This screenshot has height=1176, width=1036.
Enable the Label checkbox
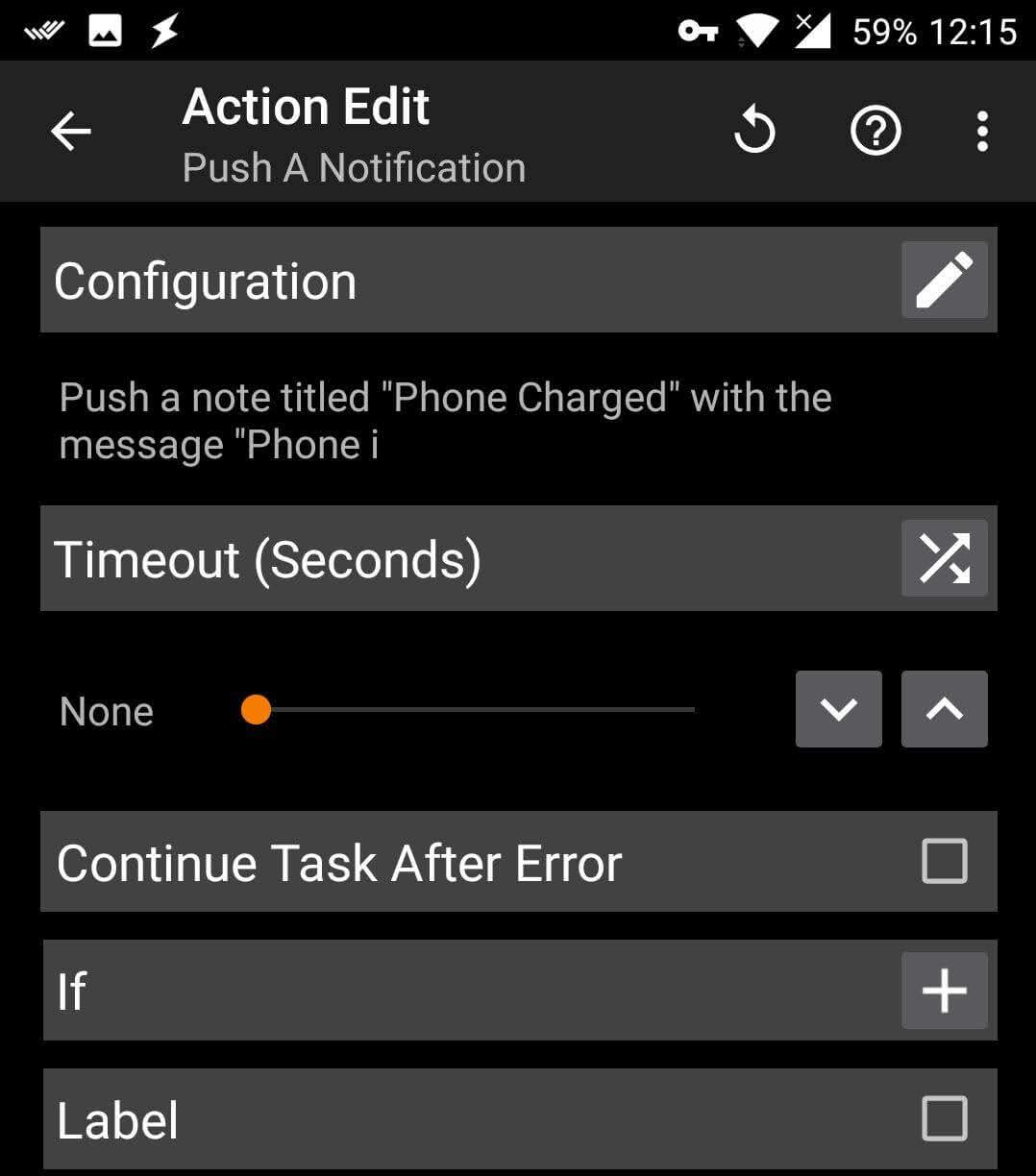944,1118
